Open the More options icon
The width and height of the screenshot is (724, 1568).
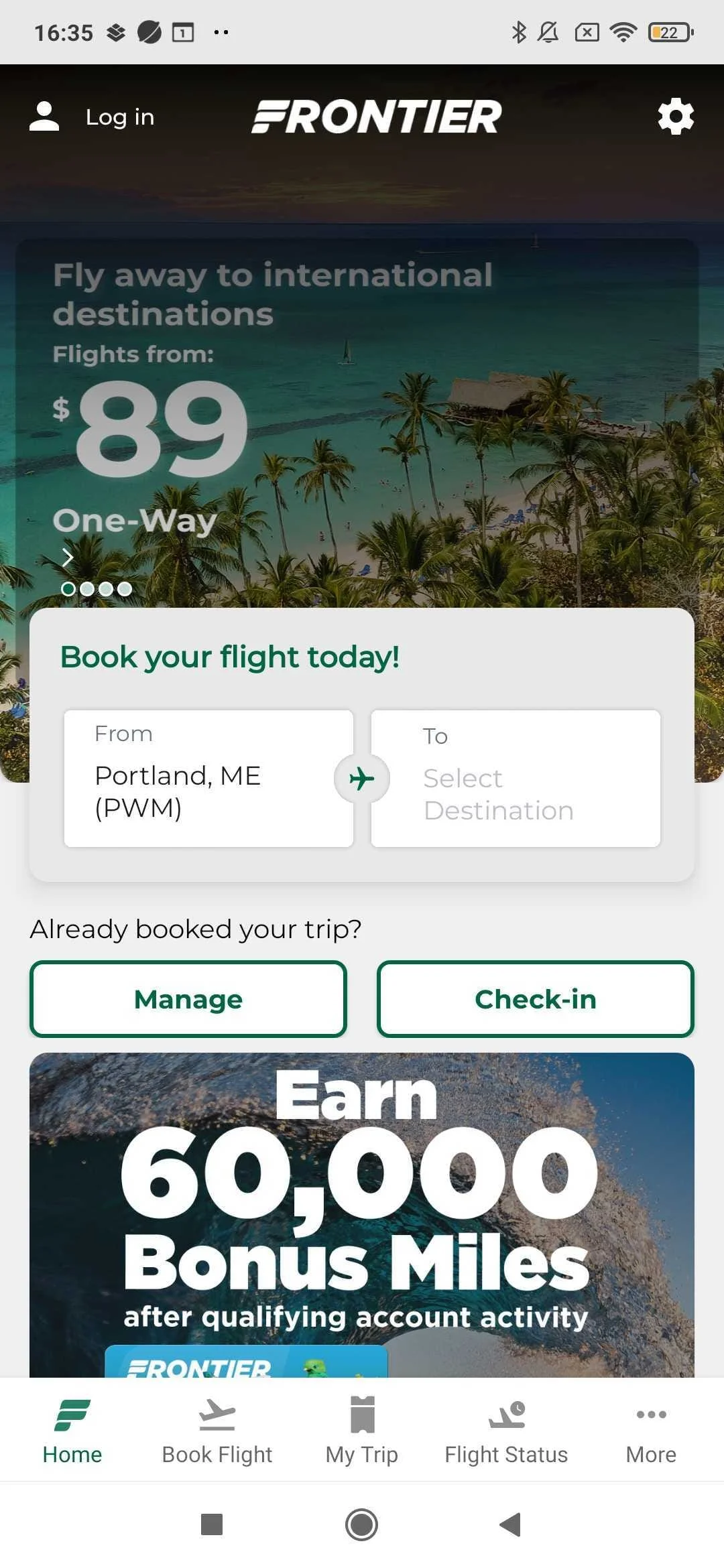[651, 1414]
